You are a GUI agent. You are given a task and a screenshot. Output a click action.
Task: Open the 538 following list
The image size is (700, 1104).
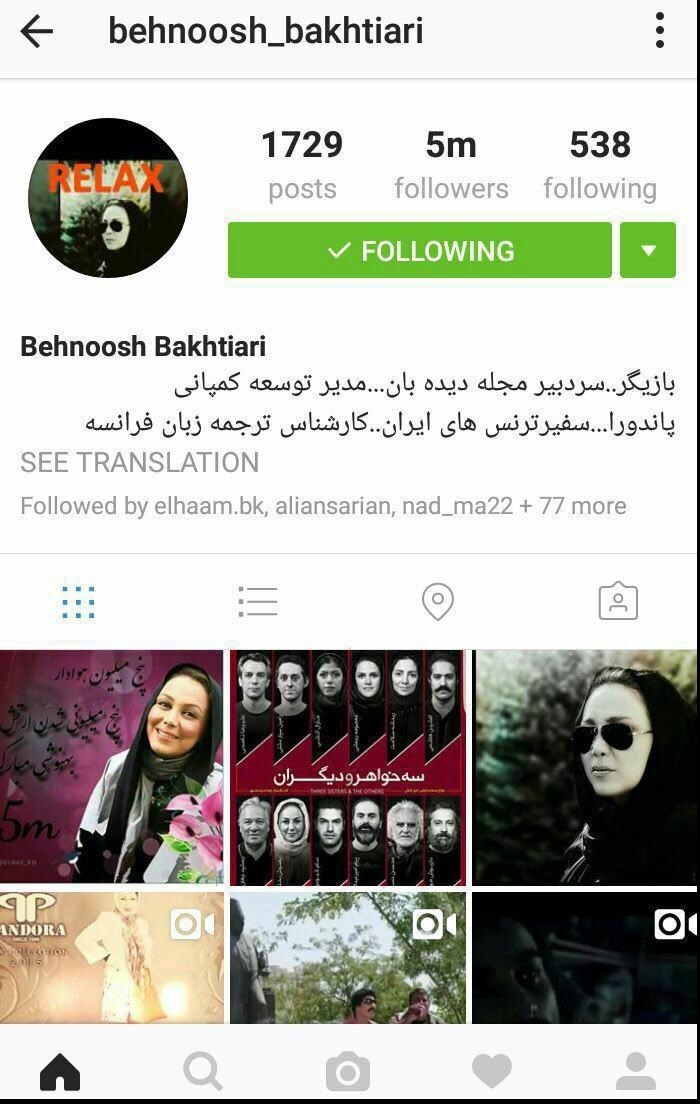coord(600,164)
